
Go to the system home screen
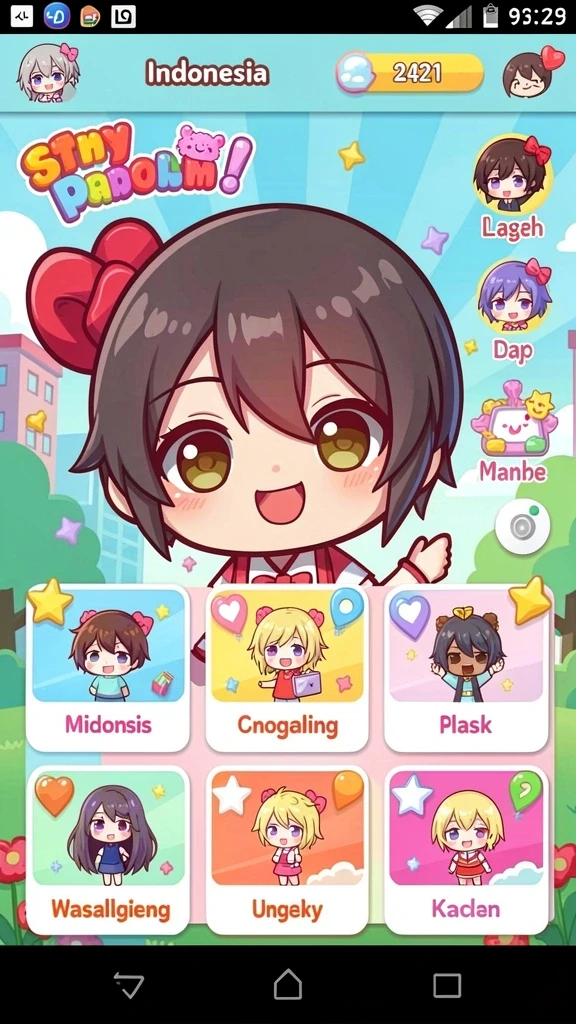pos(288,984)
